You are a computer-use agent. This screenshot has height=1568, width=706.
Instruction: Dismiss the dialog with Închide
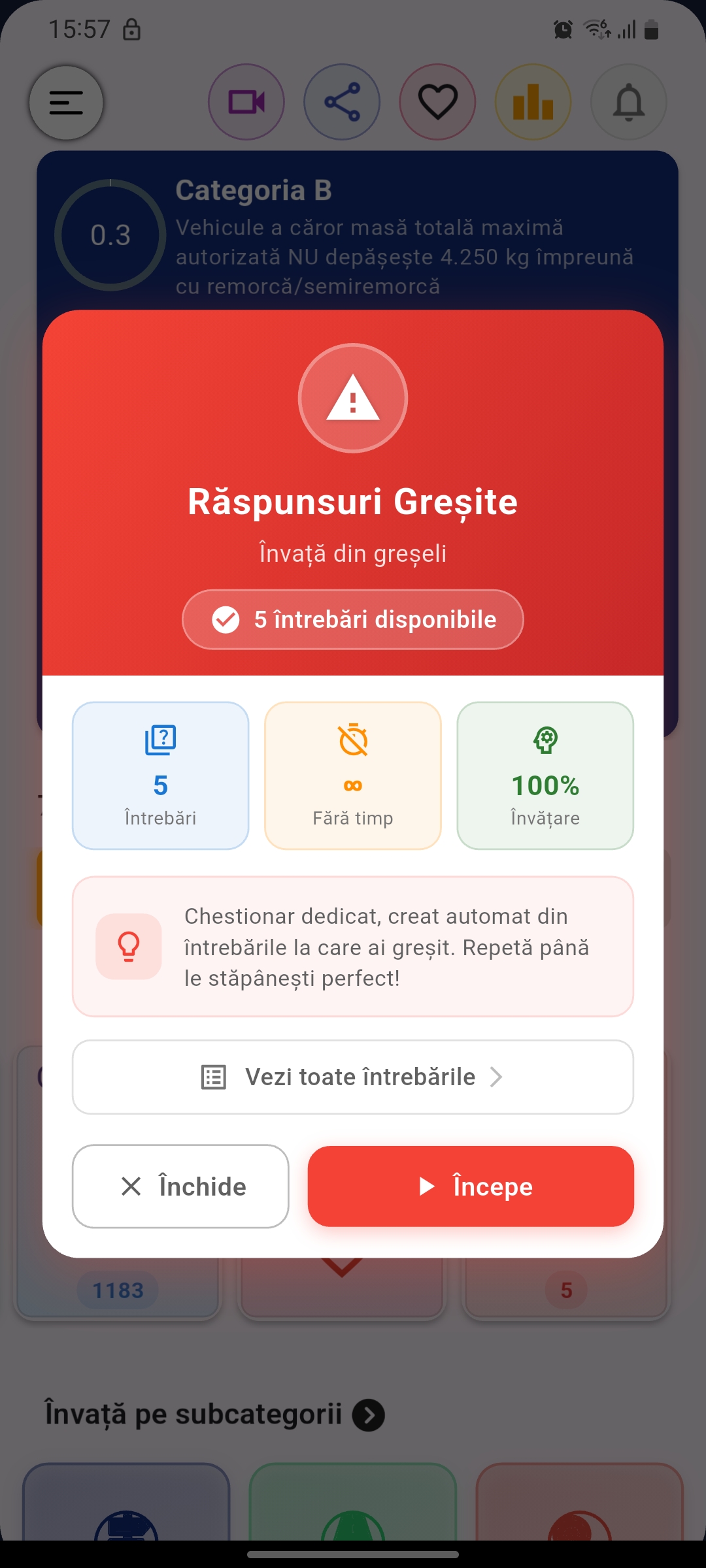pyautogui.click(x=180, y=1186)
